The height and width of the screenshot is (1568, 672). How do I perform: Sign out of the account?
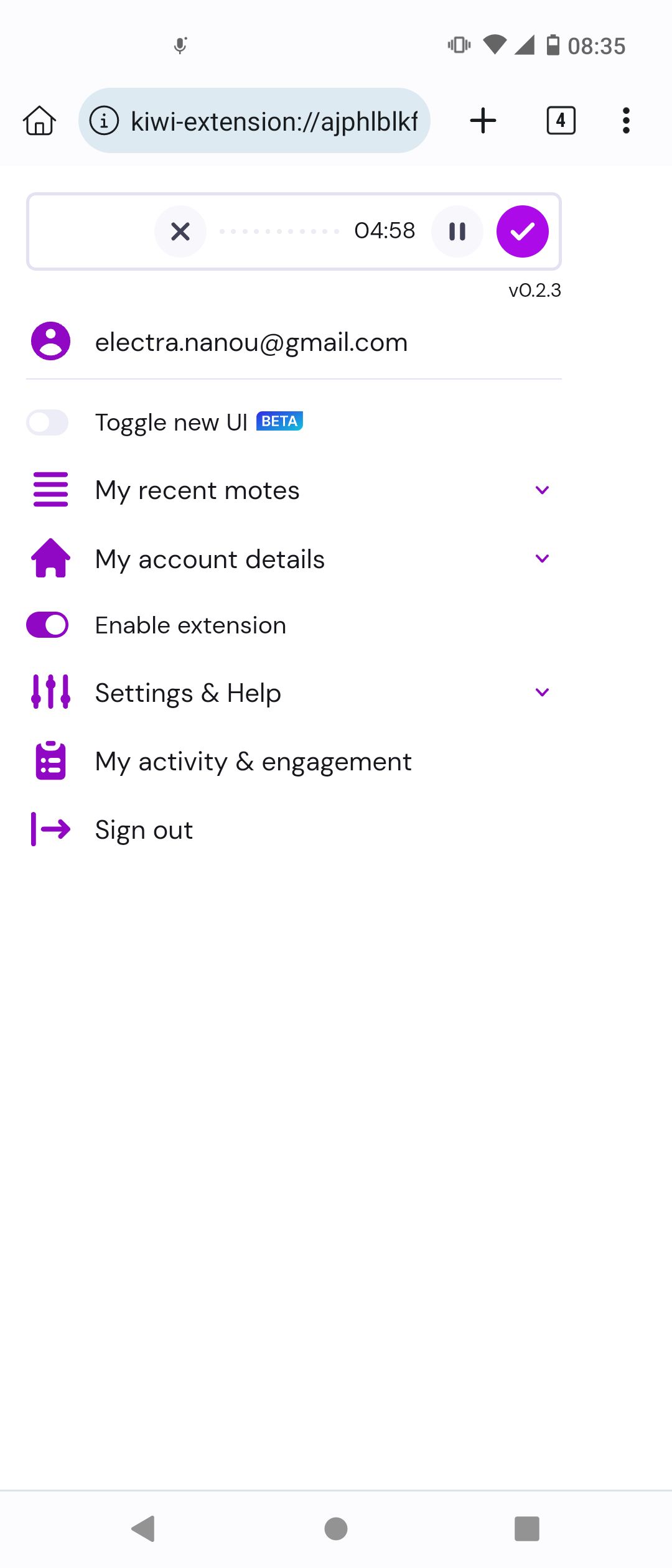pyautogui.click(x=144, y=830)
